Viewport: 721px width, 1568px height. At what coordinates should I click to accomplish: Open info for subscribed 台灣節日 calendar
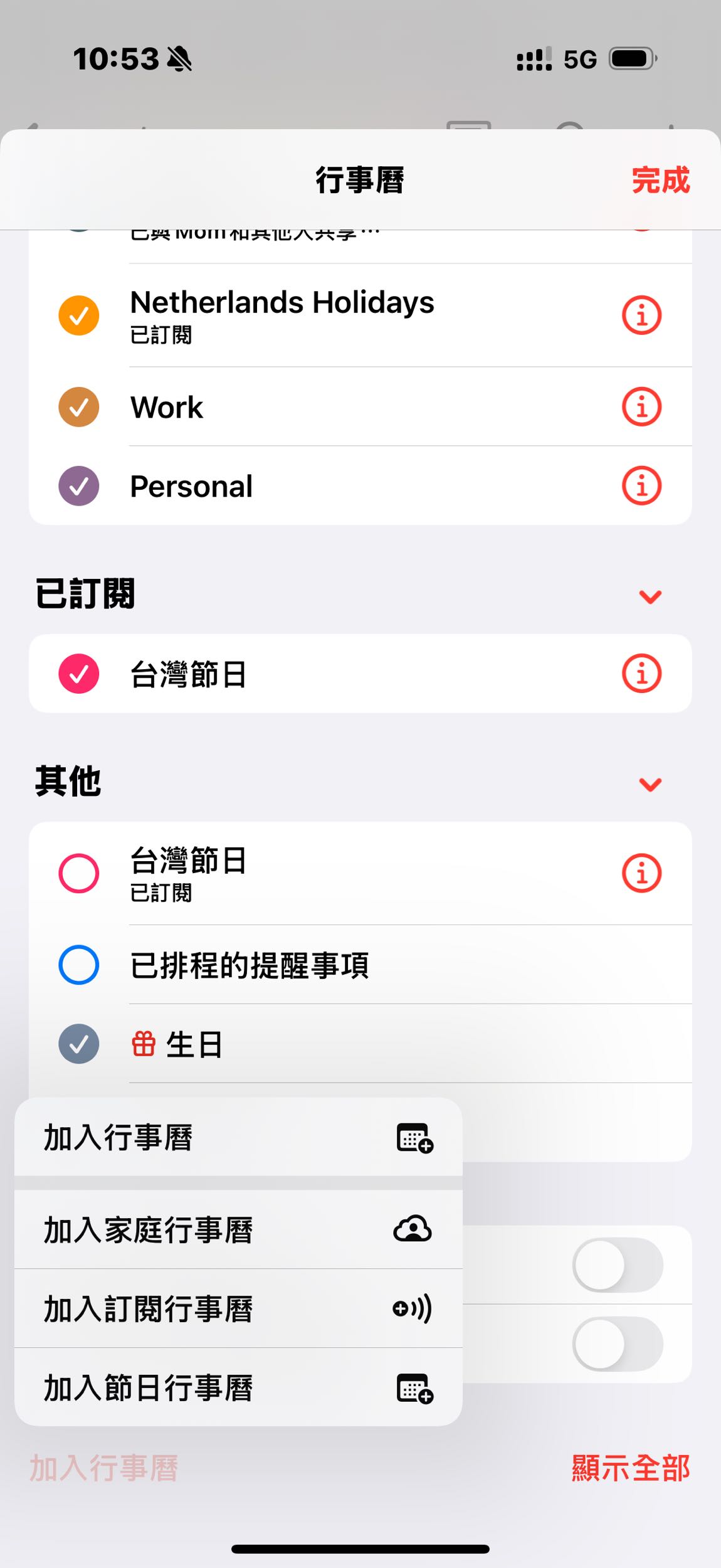[641, 674]
